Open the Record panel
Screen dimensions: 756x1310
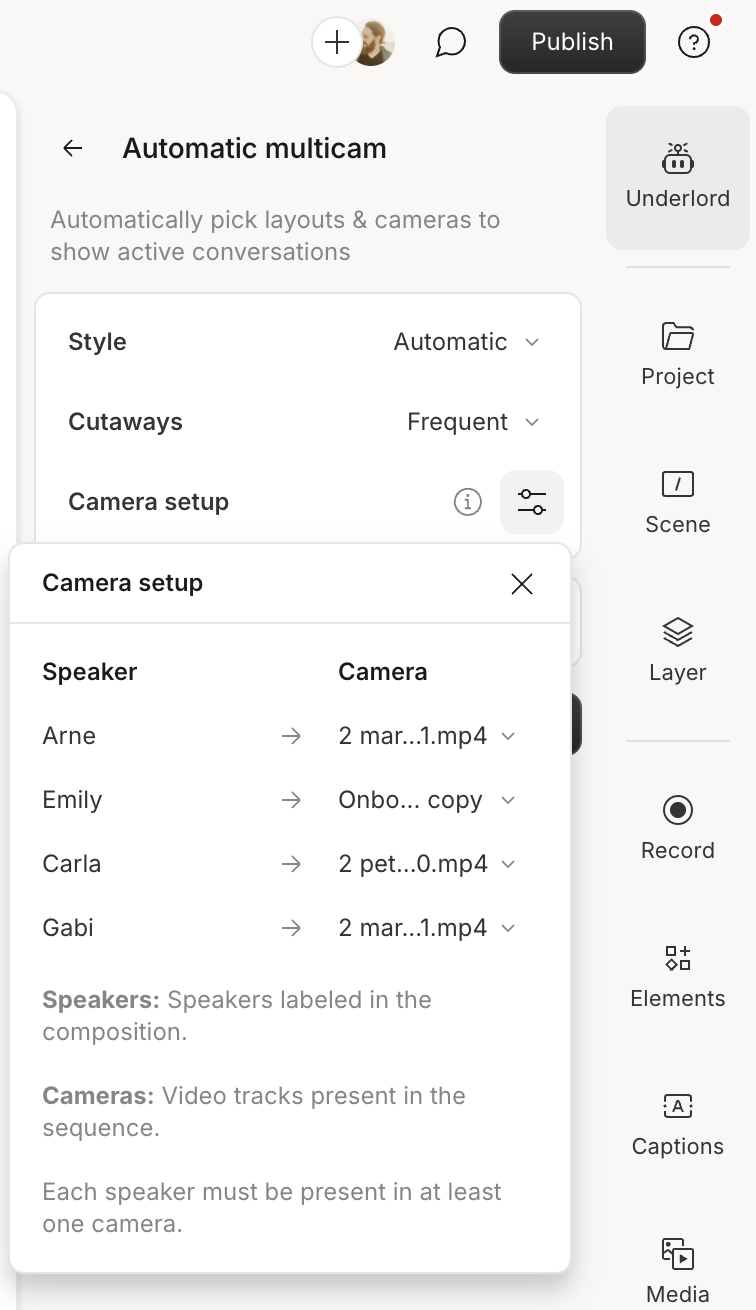pyautogui.click(x=677, y=826)
